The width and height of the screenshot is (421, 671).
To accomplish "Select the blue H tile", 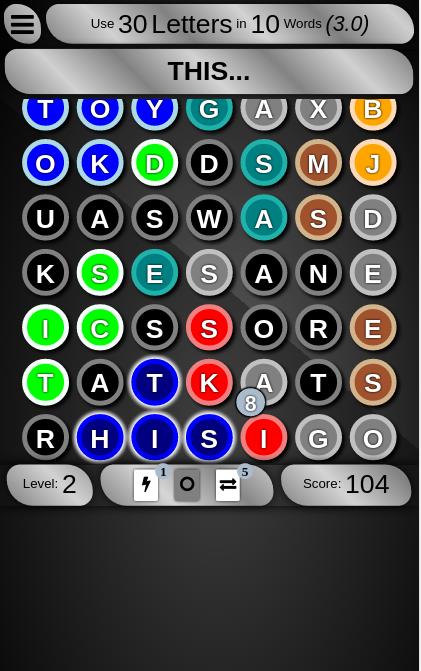I will click(100, 437).
